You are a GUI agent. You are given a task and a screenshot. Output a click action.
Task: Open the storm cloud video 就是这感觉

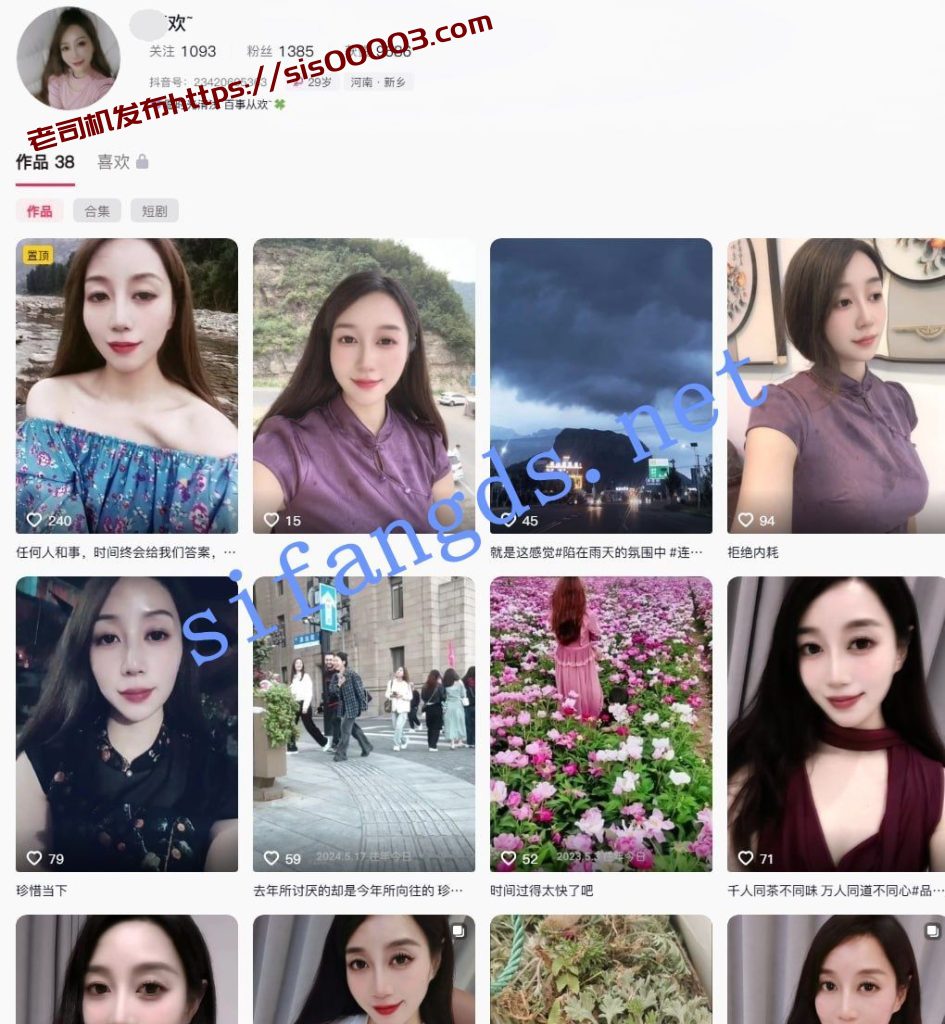601,385
